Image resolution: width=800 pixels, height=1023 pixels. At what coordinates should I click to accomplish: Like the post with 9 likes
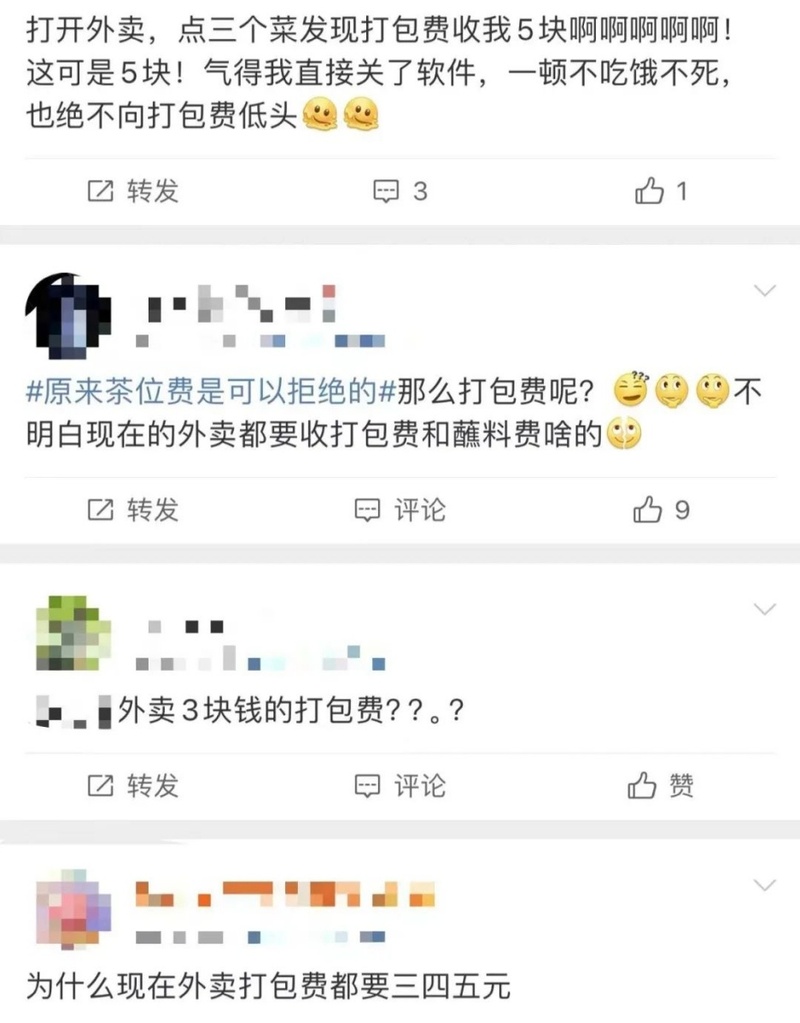(661, 510)
